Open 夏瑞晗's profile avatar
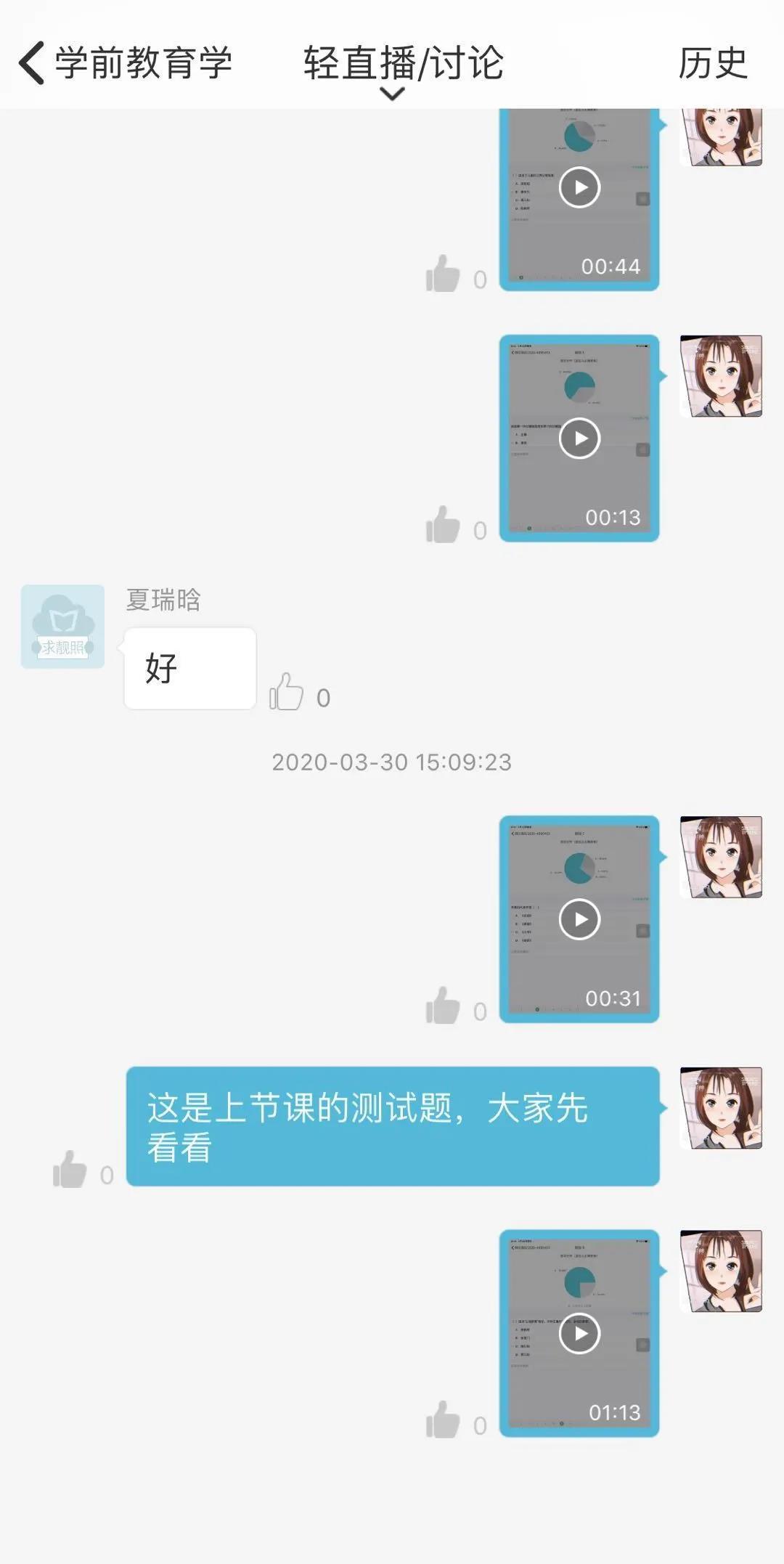Viewport: 784px width, 1564px height. pyautogui.click(x=62, y=626)
